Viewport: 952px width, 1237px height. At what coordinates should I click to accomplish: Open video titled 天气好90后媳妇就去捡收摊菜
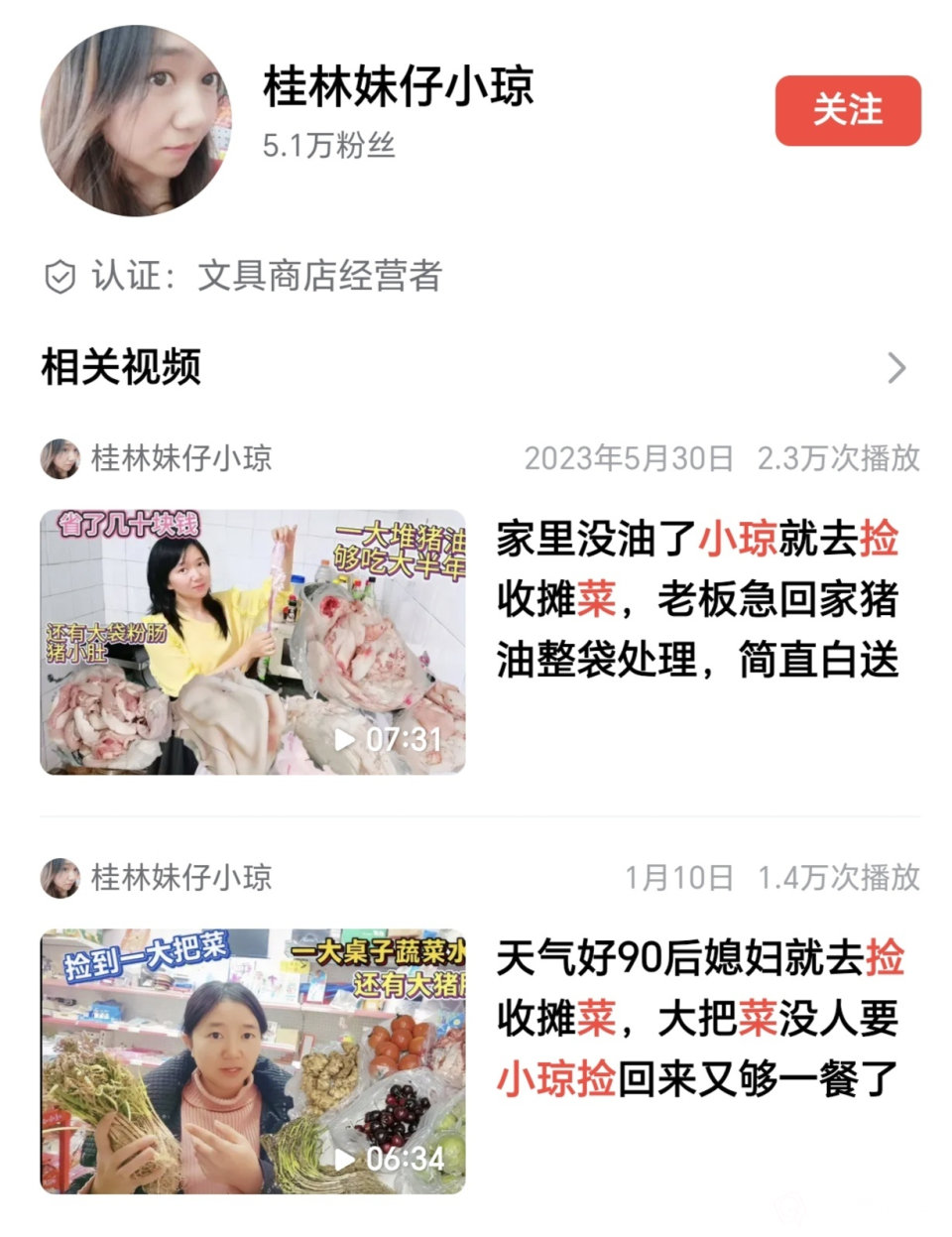click(699, 1018)
